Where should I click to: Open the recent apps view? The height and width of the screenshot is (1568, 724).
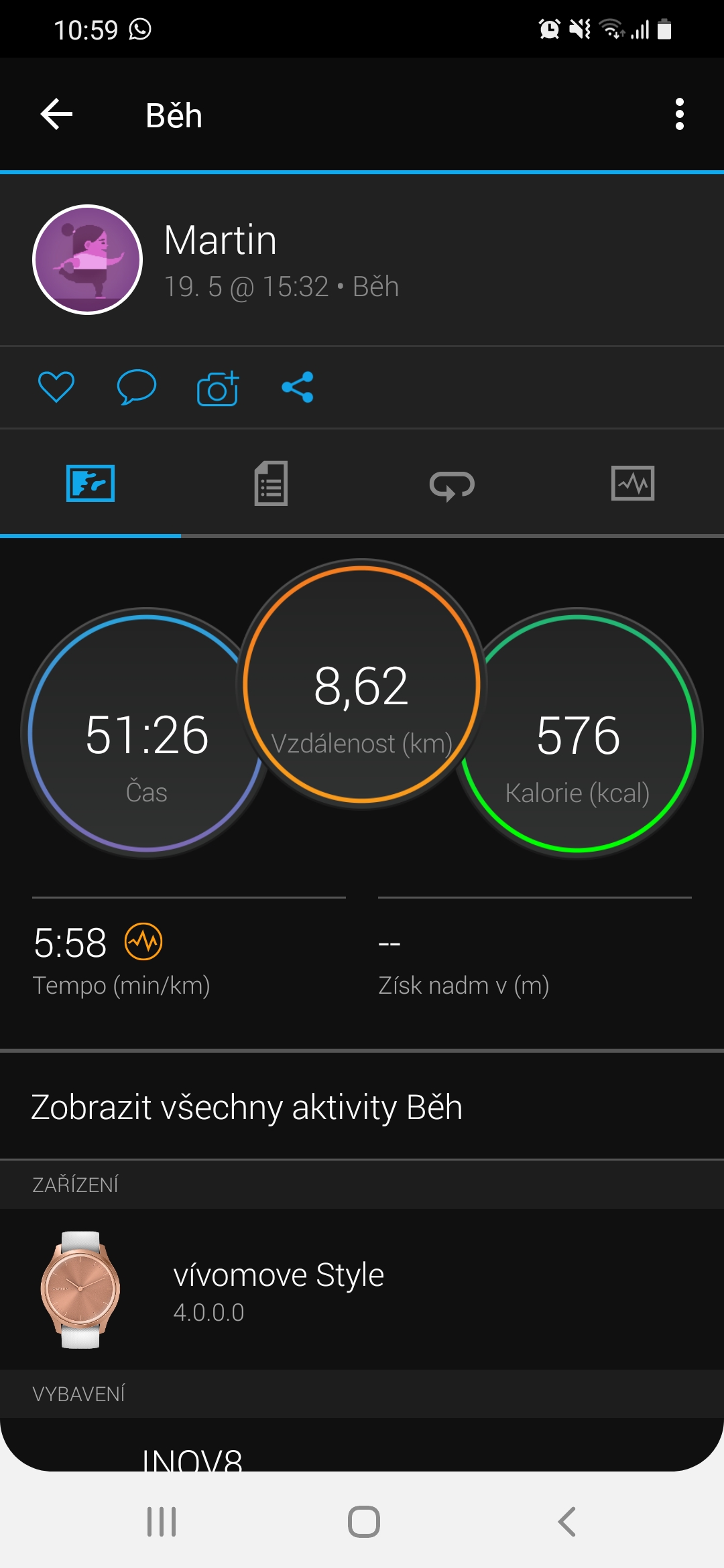click(x=162, y=1521)
